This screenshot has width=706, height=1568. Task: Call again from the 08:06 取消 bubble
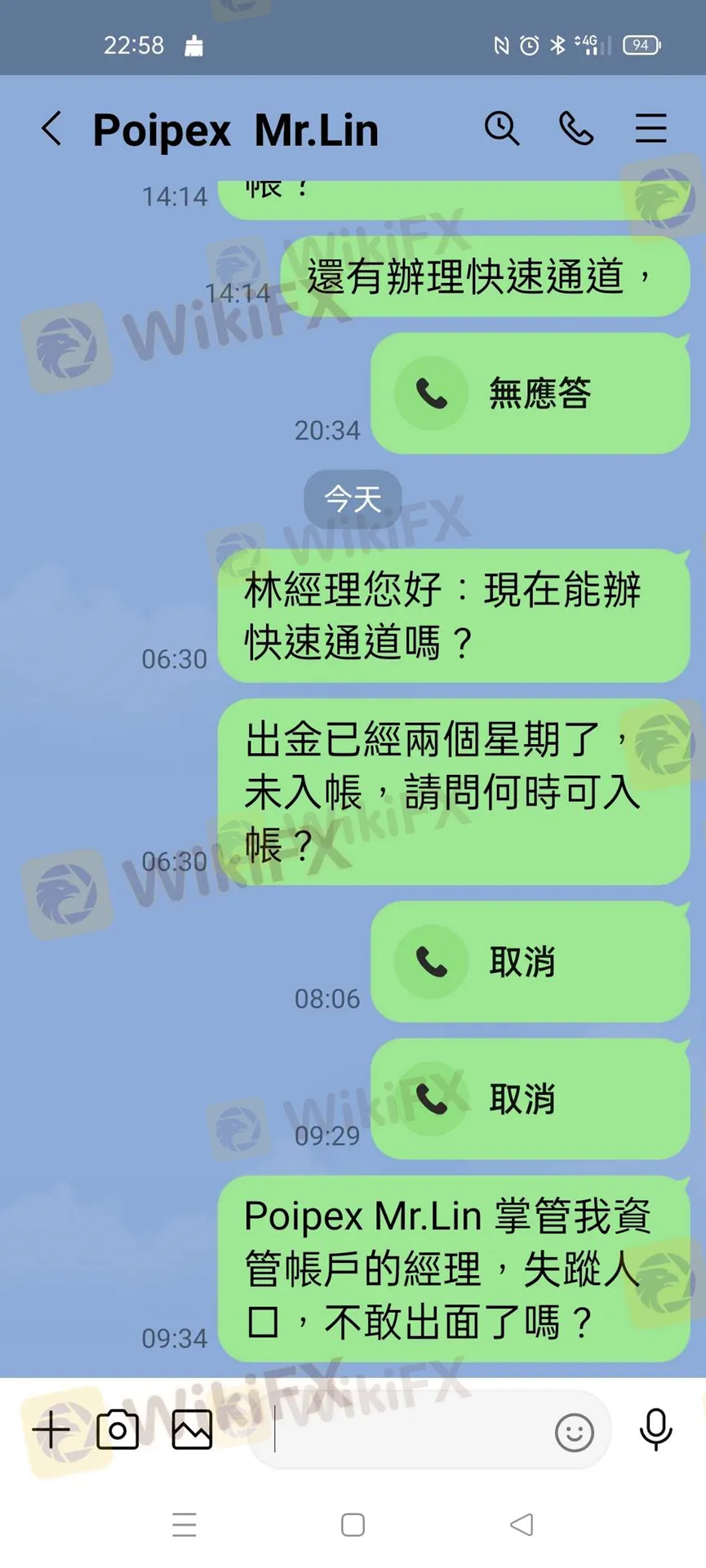(531, 962)
